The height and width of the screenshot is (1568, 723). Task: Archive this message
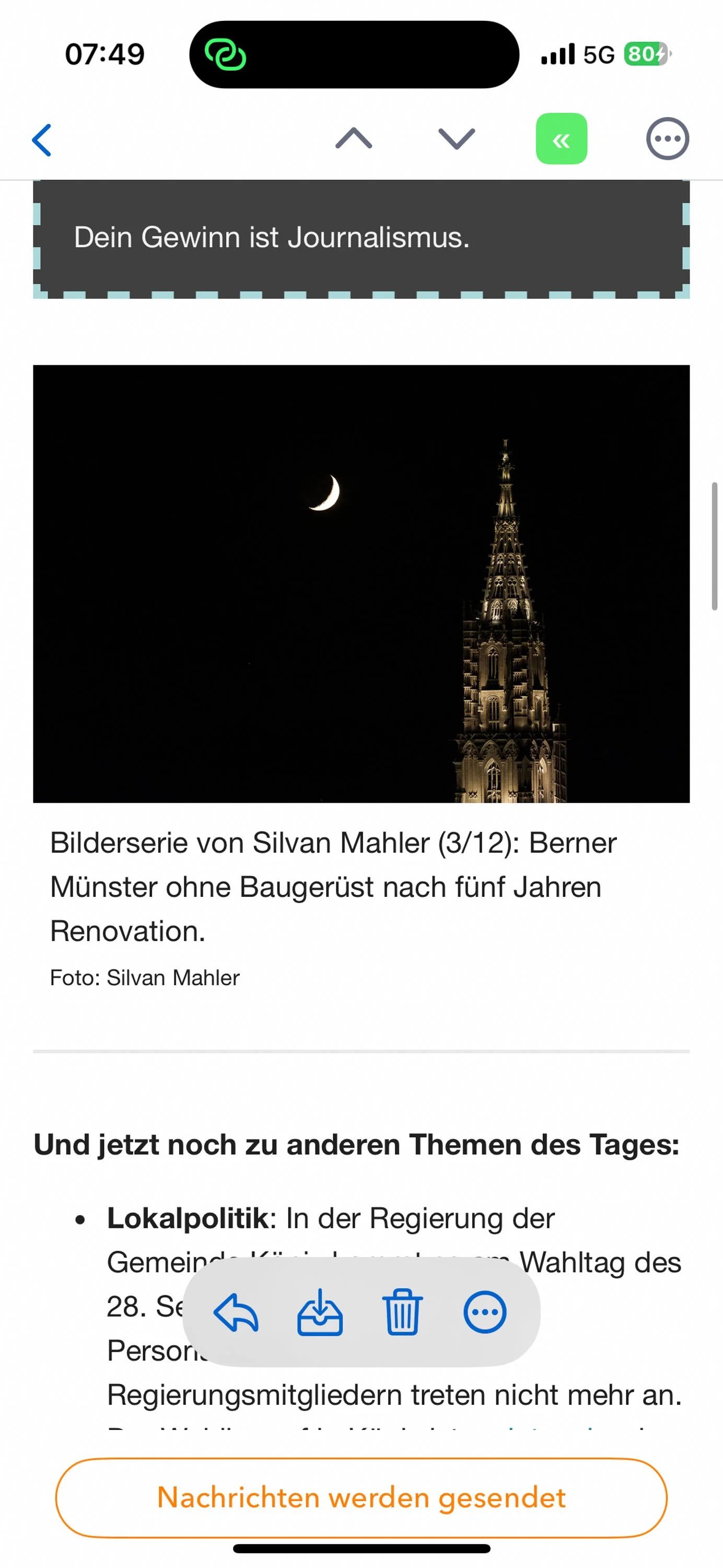tap(320, 1312)
